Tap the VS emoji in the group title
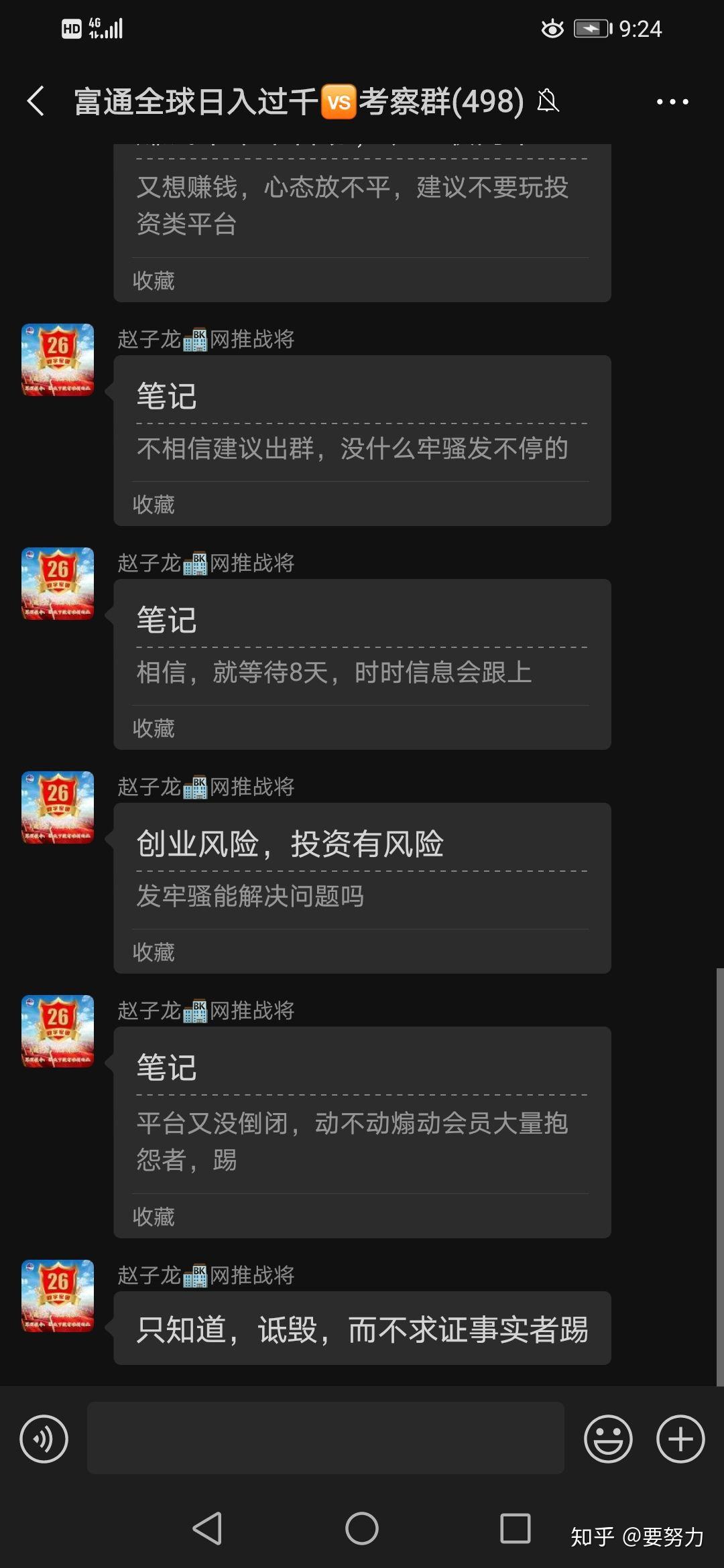Screen dimensions: 724x1568 click(337, 101)
